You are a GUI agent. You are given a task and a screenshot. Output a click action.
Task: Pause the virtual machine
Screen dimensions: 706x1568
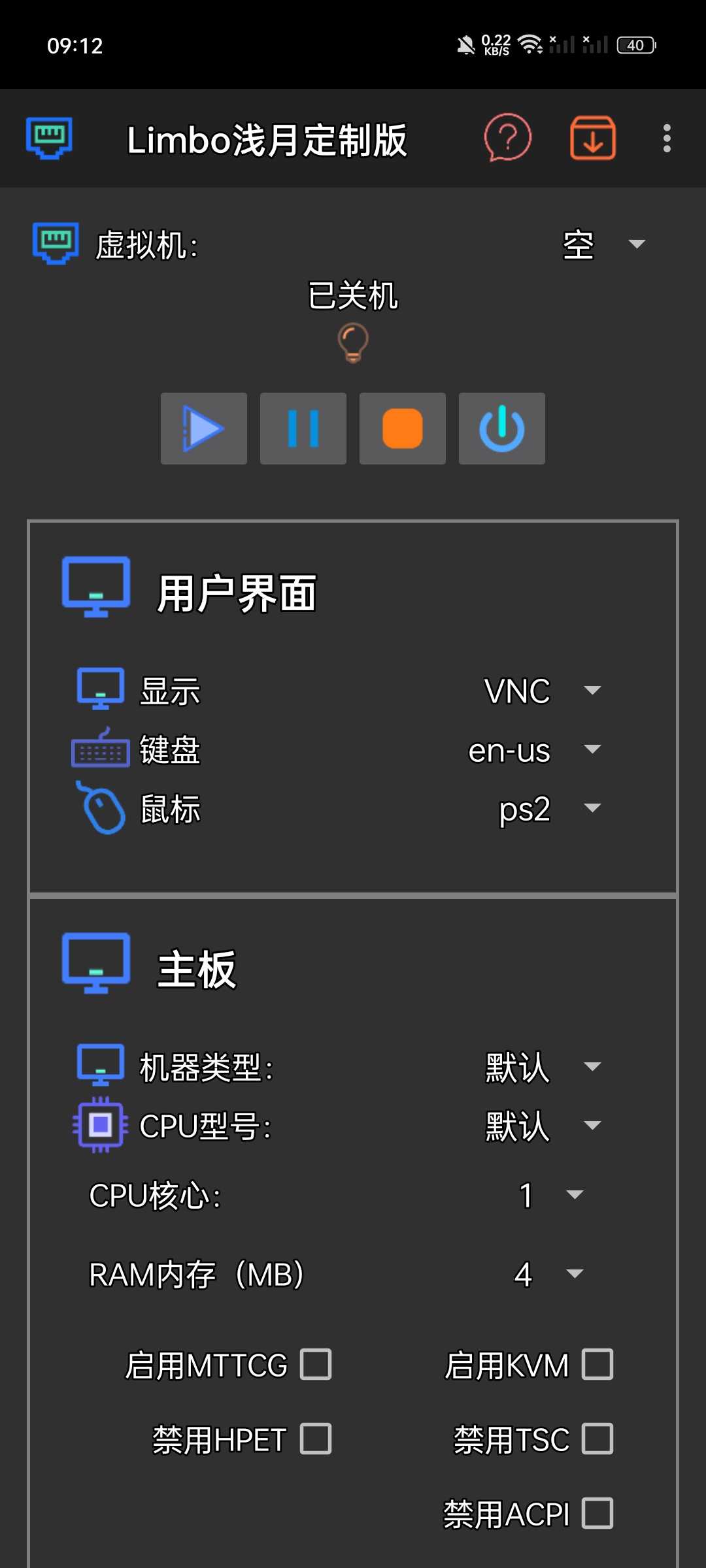(x=303, y=429)
